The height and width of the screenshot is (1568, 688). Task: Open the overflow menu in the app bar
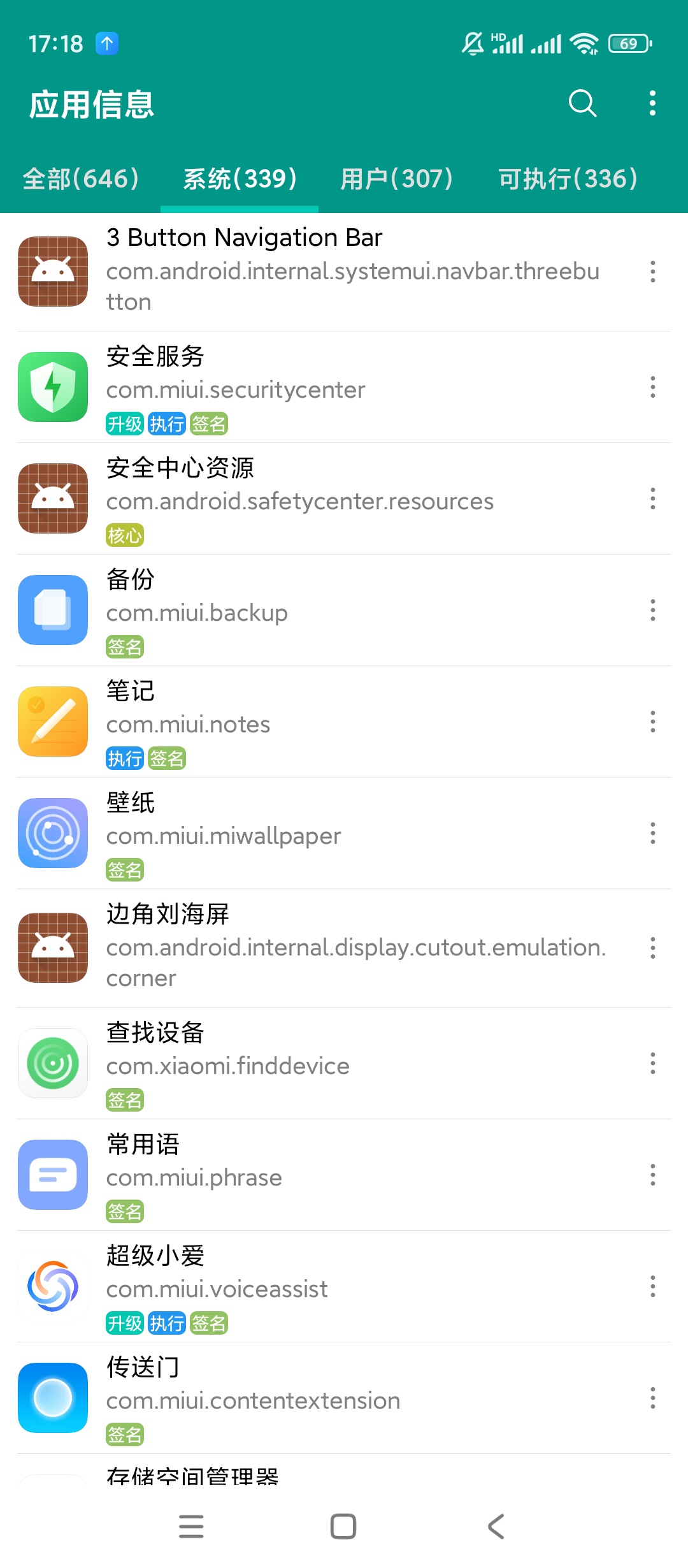coord(652,103)
